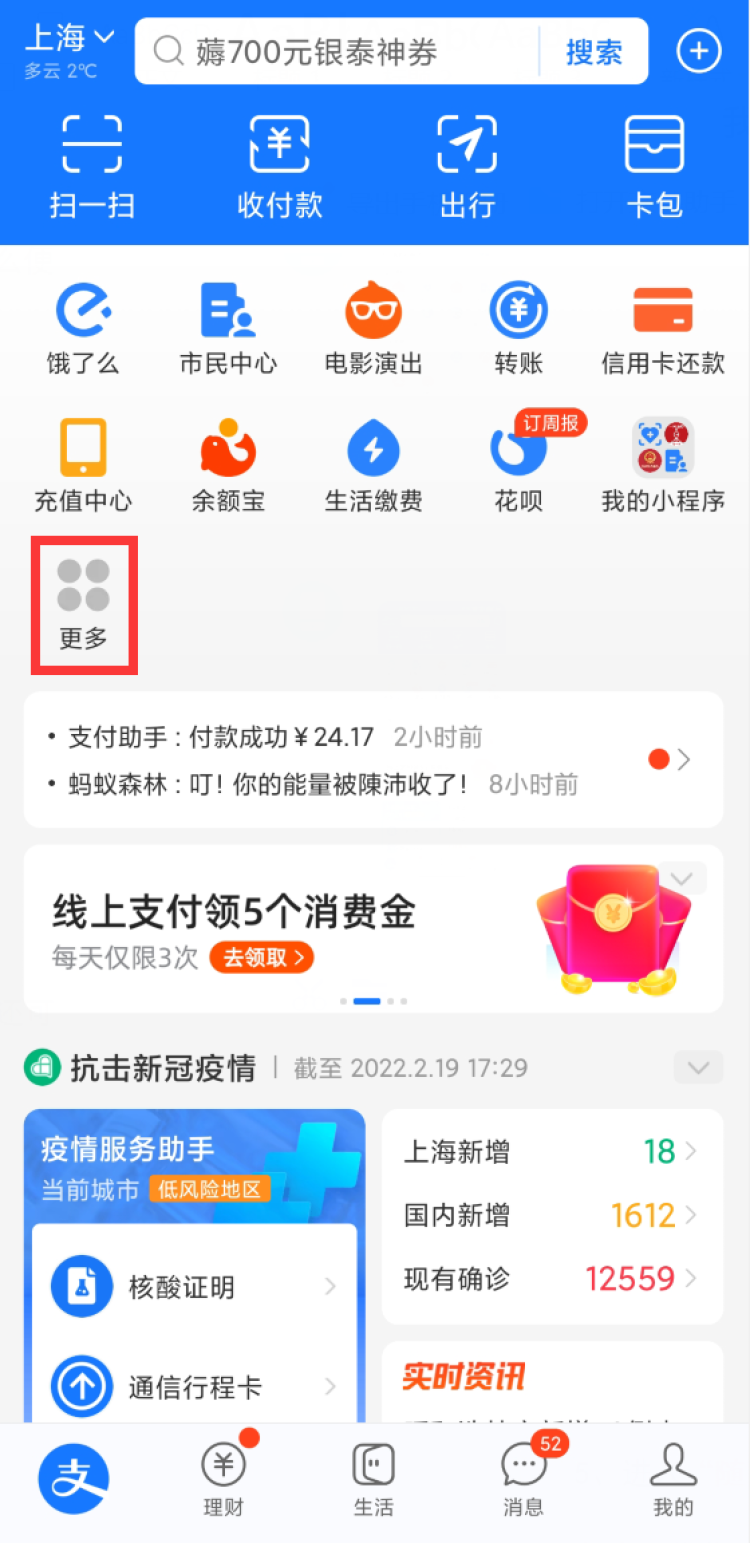This screenshot has height=1543, width=750.
Task: Open 扫一扫 scanner
Action: pos(92,167)
